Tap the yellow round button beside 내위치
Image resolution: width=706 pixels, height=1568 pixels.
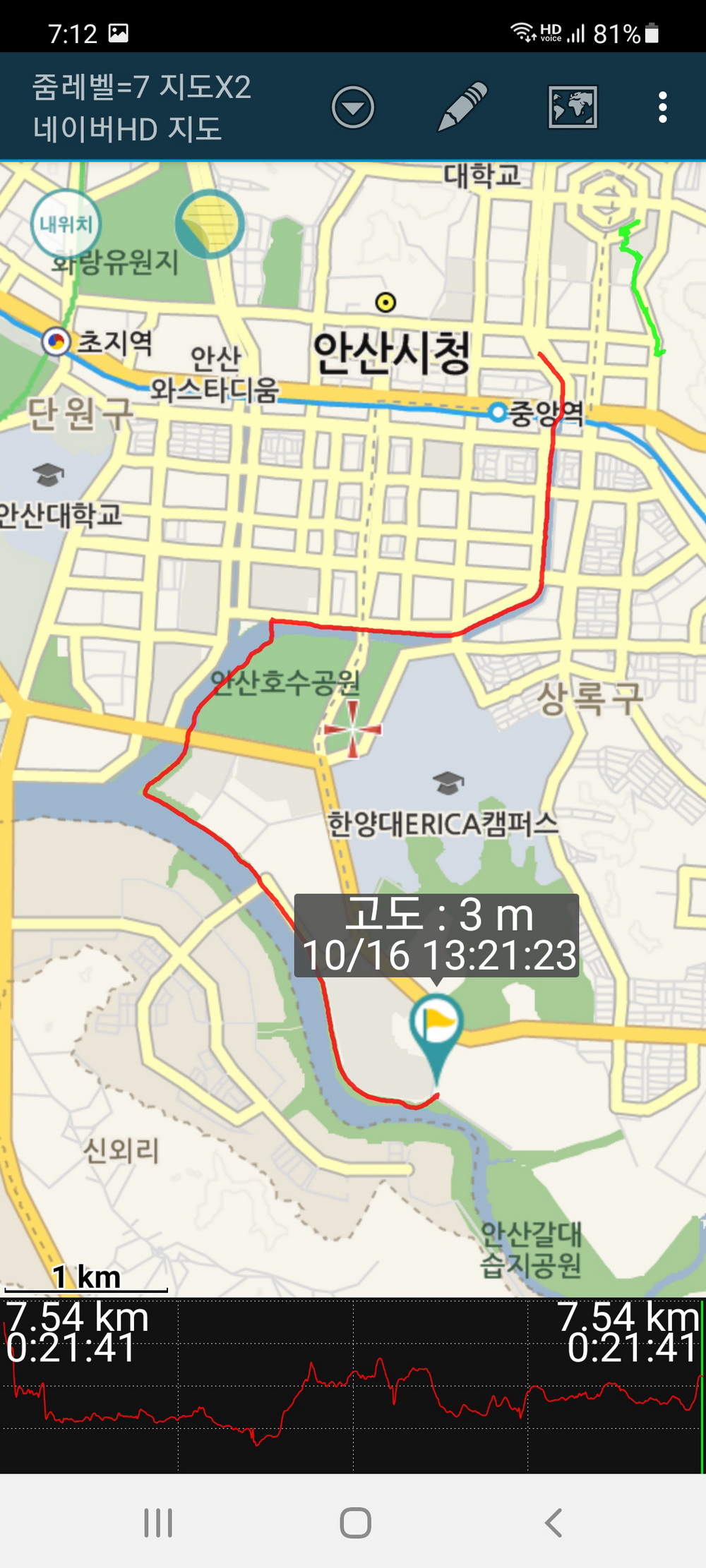pyautogui.click(x=209, y=224)
